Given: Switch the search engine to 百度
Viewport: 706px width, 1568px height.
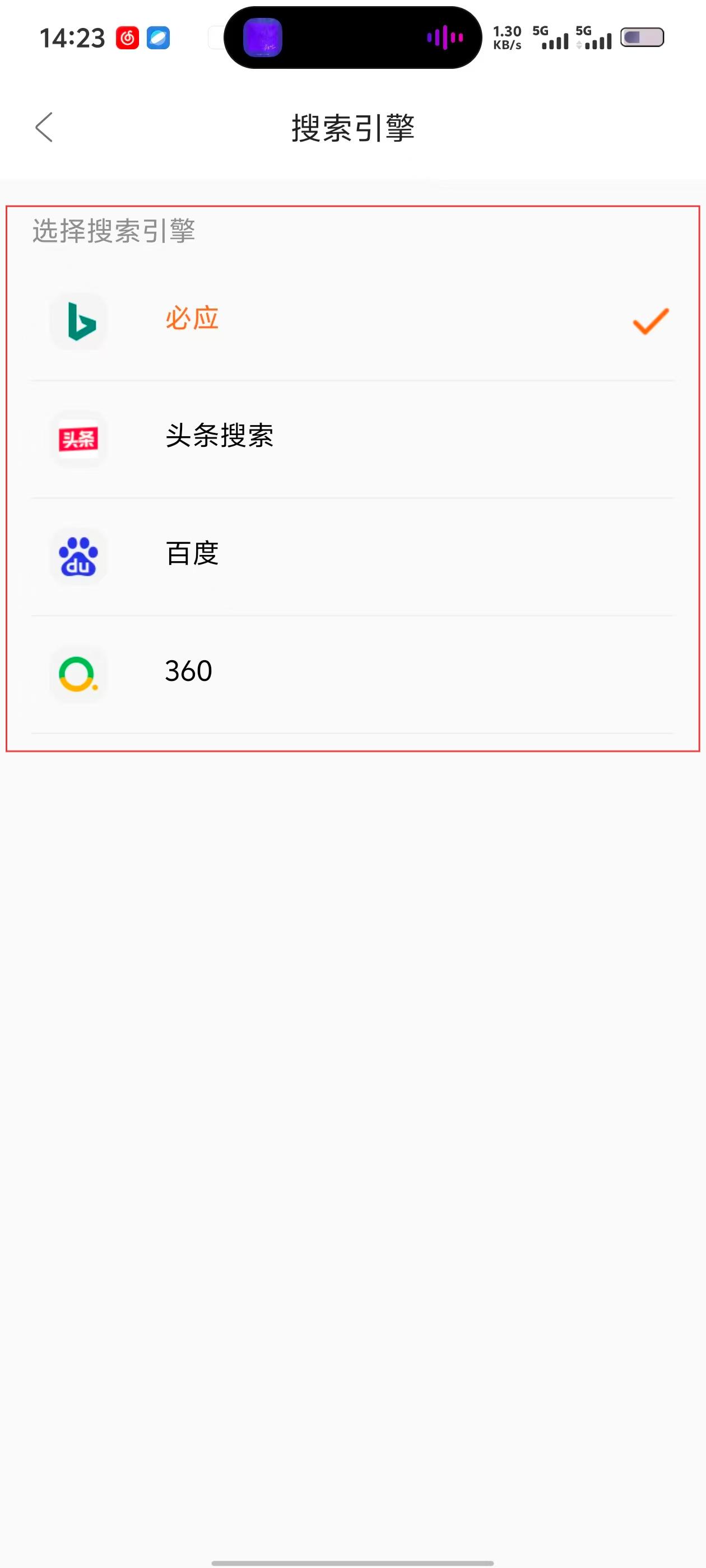Looking at the screenshot, I should point(352,554).
